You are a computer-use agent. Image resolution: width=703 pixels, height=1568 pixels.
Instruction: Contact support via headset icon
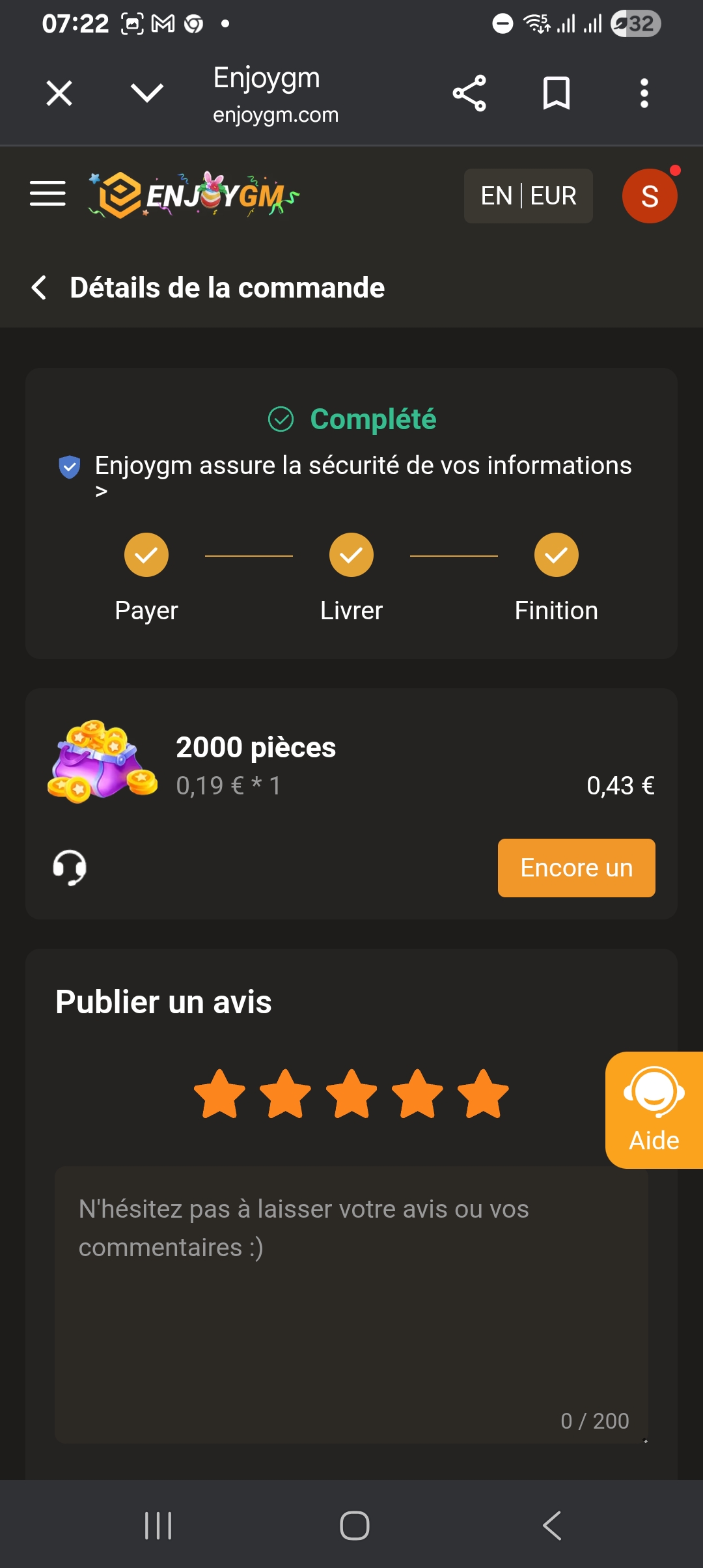point(70,867)
